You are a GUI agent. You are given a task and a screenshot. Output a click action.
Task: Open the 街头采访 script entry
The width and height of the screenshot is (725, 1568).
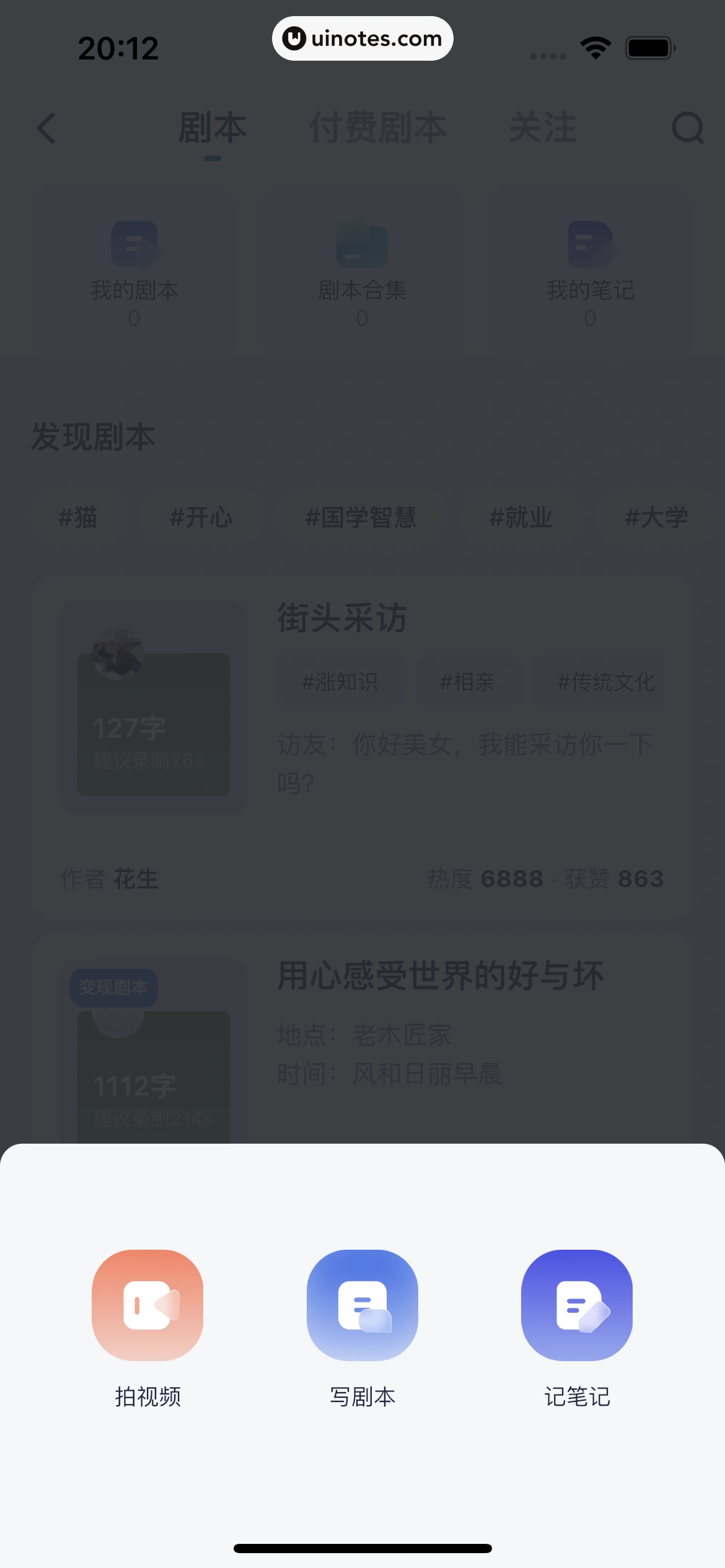[x=341, y=617]
